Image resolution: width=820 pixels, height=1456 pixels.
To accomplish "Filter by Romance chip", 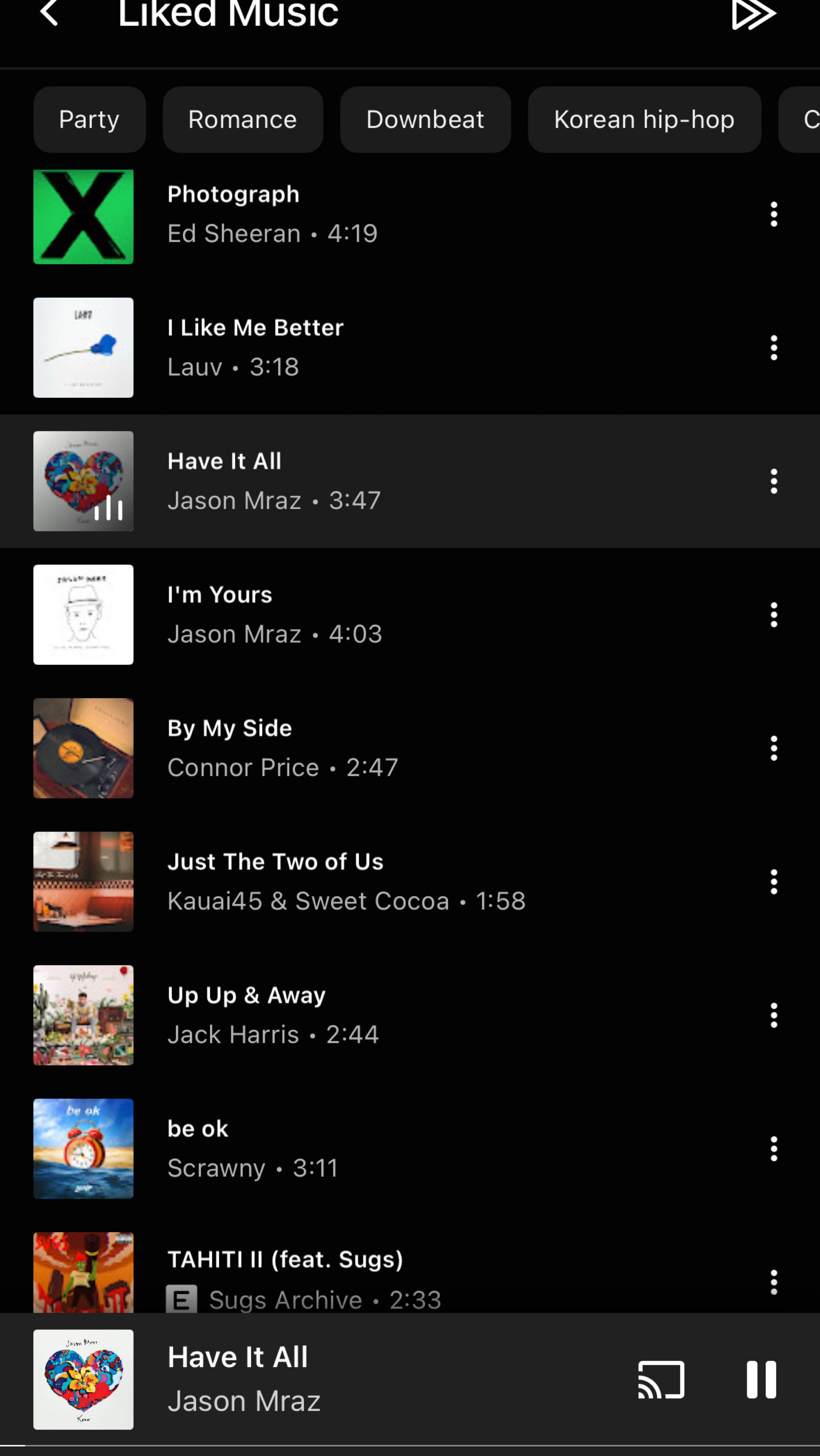I will (242, 119).
